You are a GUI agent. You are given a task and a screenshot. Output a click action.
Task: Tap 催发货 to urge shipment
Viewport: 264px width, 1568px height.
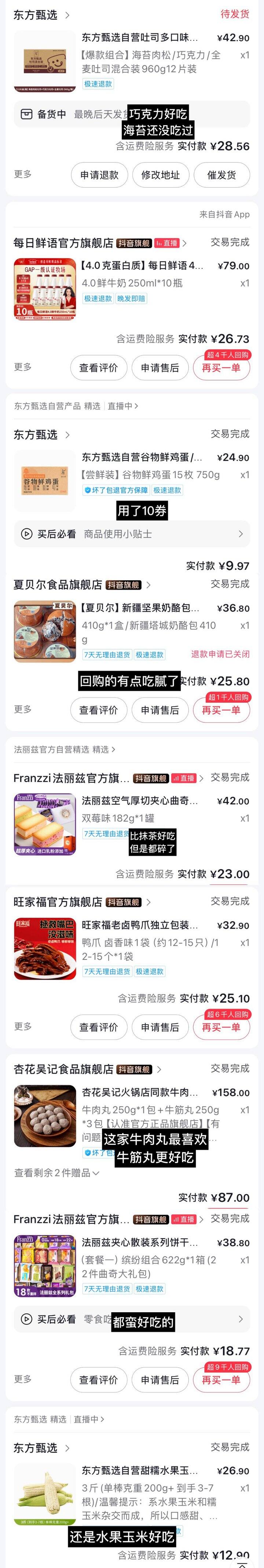[221, 175]
